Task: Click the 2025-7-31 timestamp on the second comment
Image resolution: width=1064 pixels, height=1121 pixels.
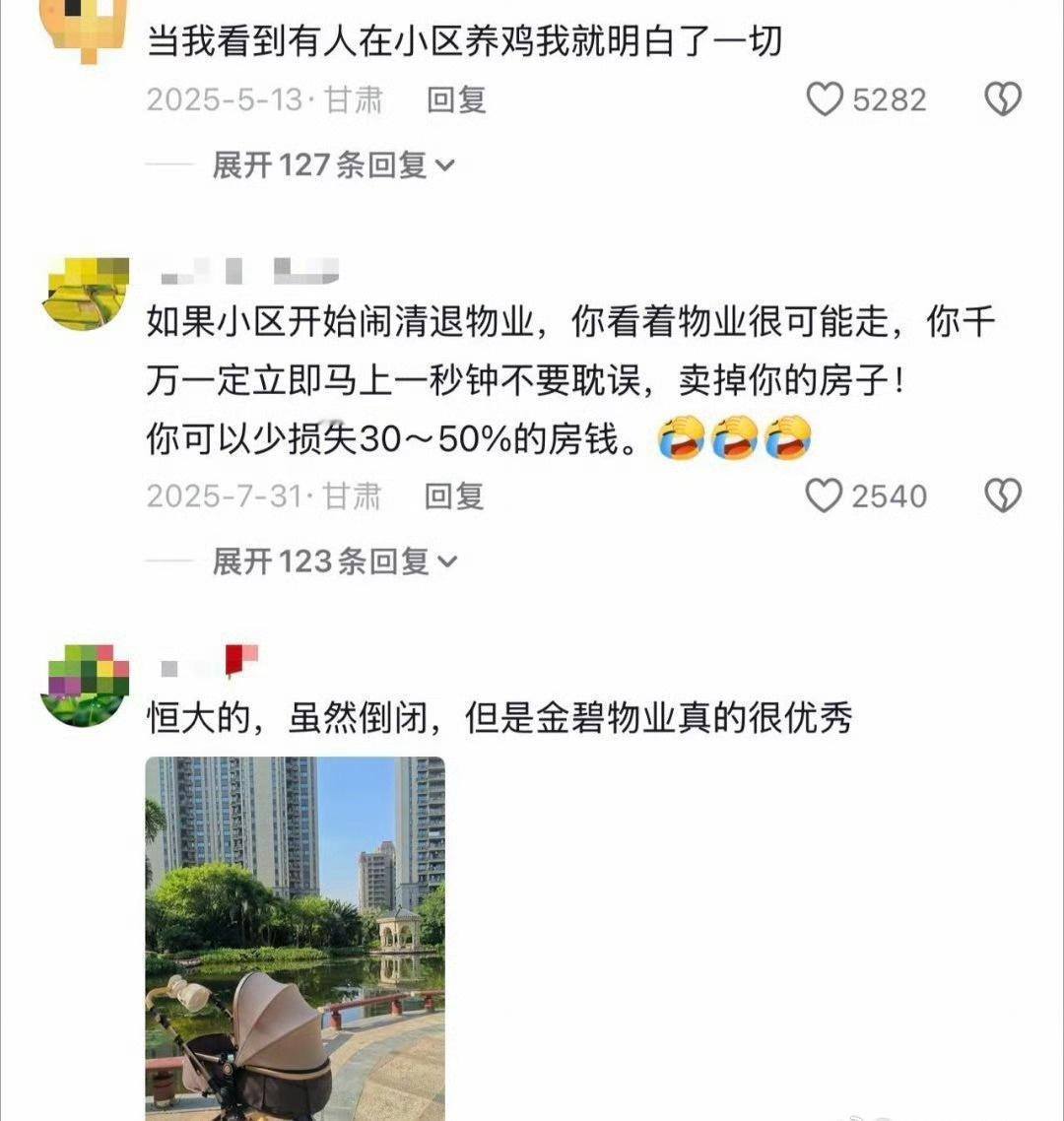Action: point(225,495)
